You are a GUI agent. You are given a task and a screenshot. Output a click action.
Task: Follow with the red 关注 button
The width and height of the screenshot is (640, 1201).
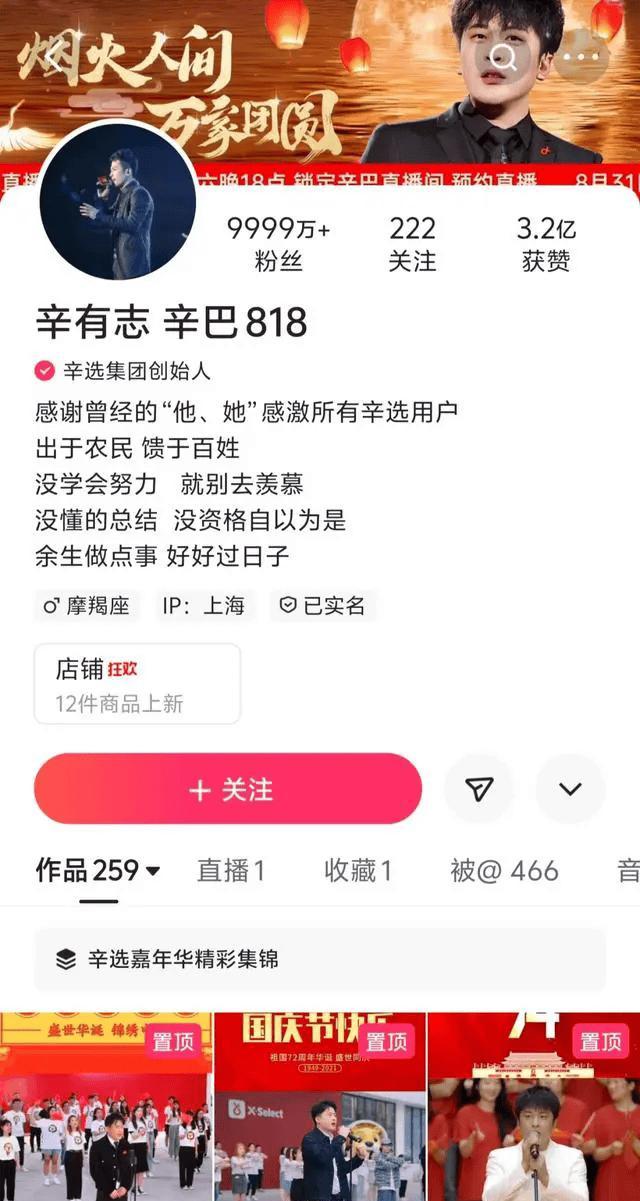[x=228, y=789]
